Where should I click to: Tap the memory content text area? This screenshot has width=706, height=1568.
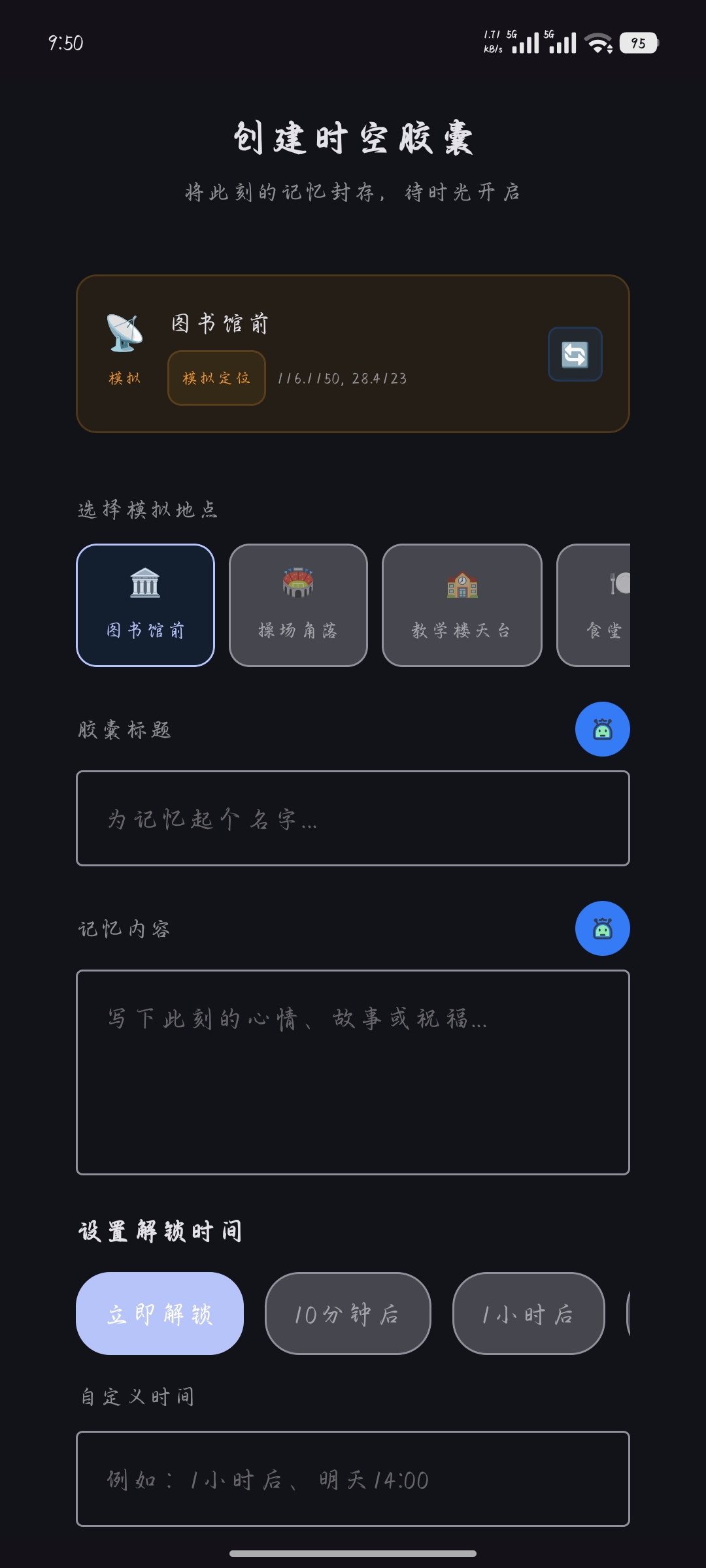click(x=353, y=1072)
